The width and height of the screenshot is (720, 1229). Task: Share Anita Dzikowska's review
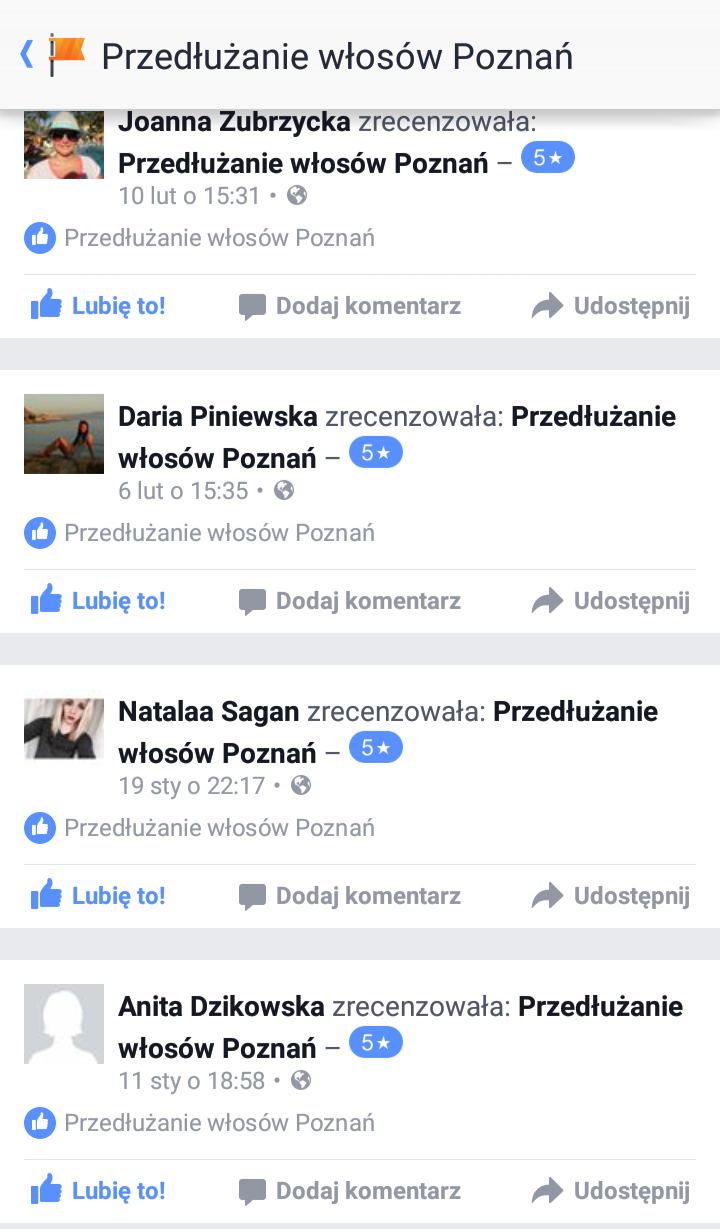click(610, 1191)
